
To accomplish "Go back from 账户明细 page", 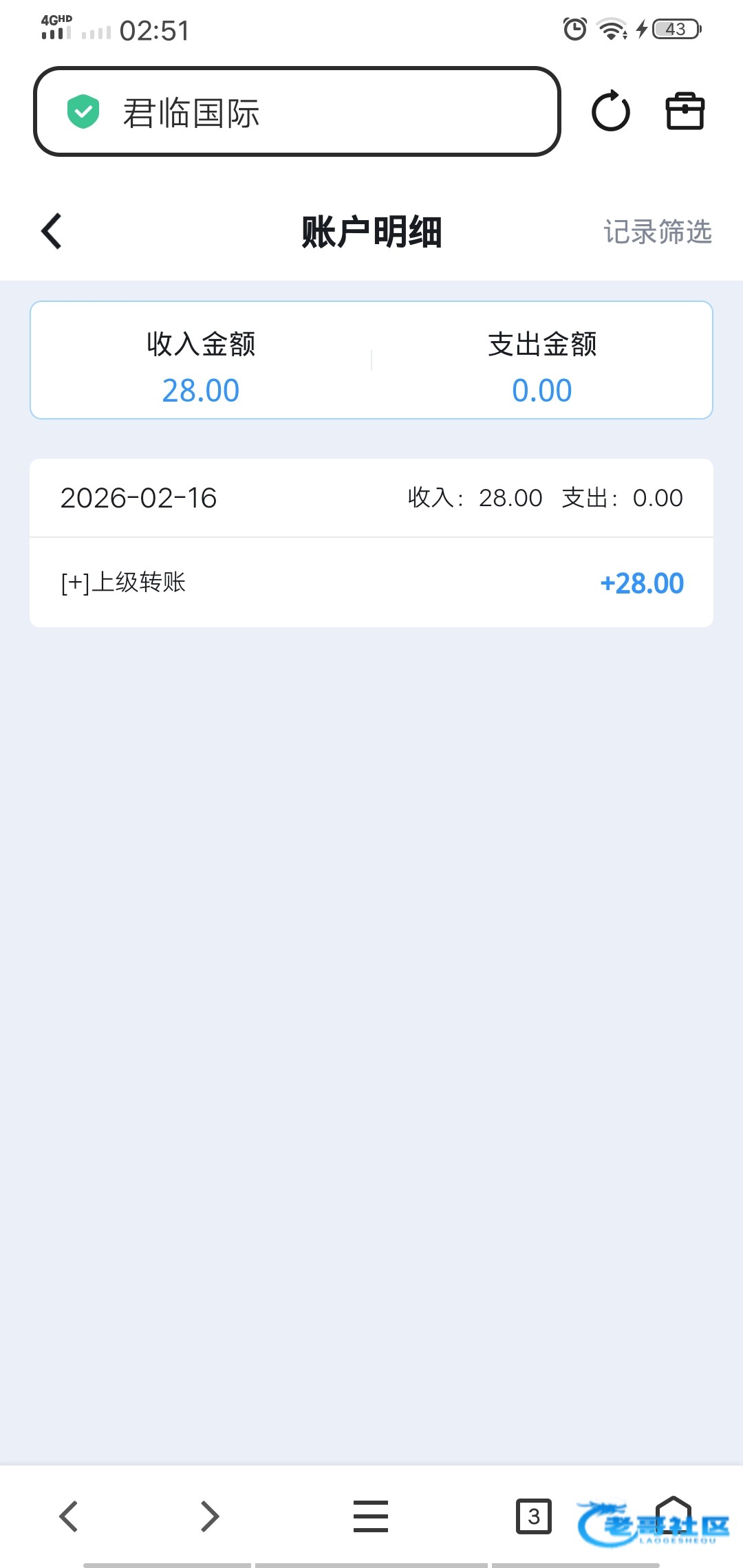I will point(52,231).
